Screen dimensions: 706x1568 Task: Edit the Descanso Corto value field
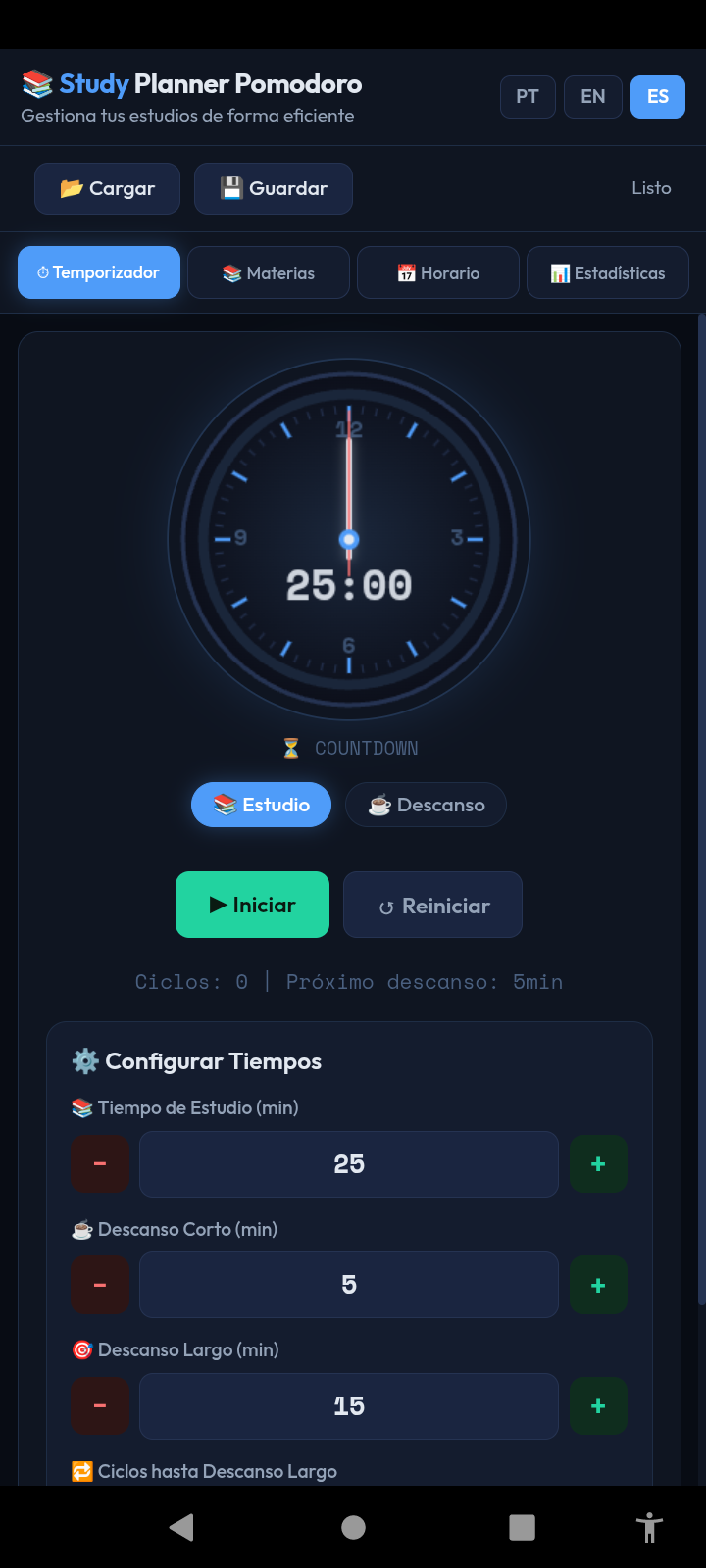349,1285
